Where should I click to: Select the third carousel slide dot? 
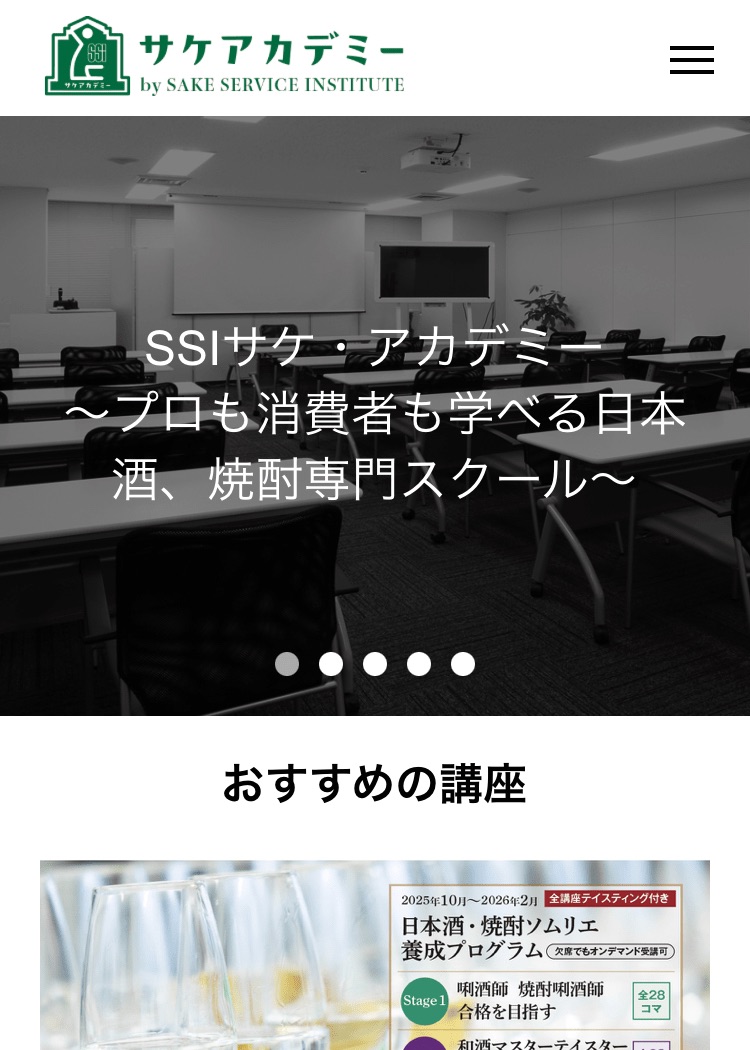[375, 664]
